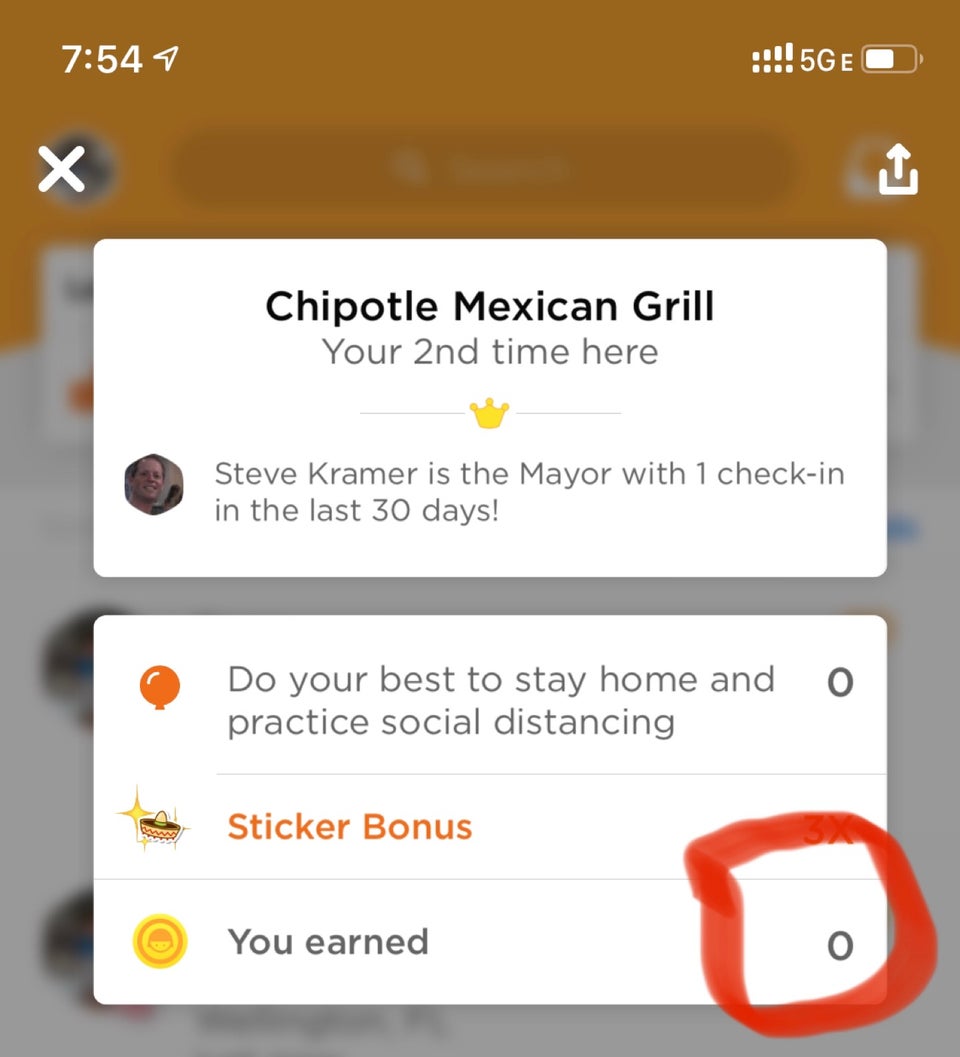Share this Chipotle check-in
This screenshot has width=960, height=1057.
click(896, 170)
